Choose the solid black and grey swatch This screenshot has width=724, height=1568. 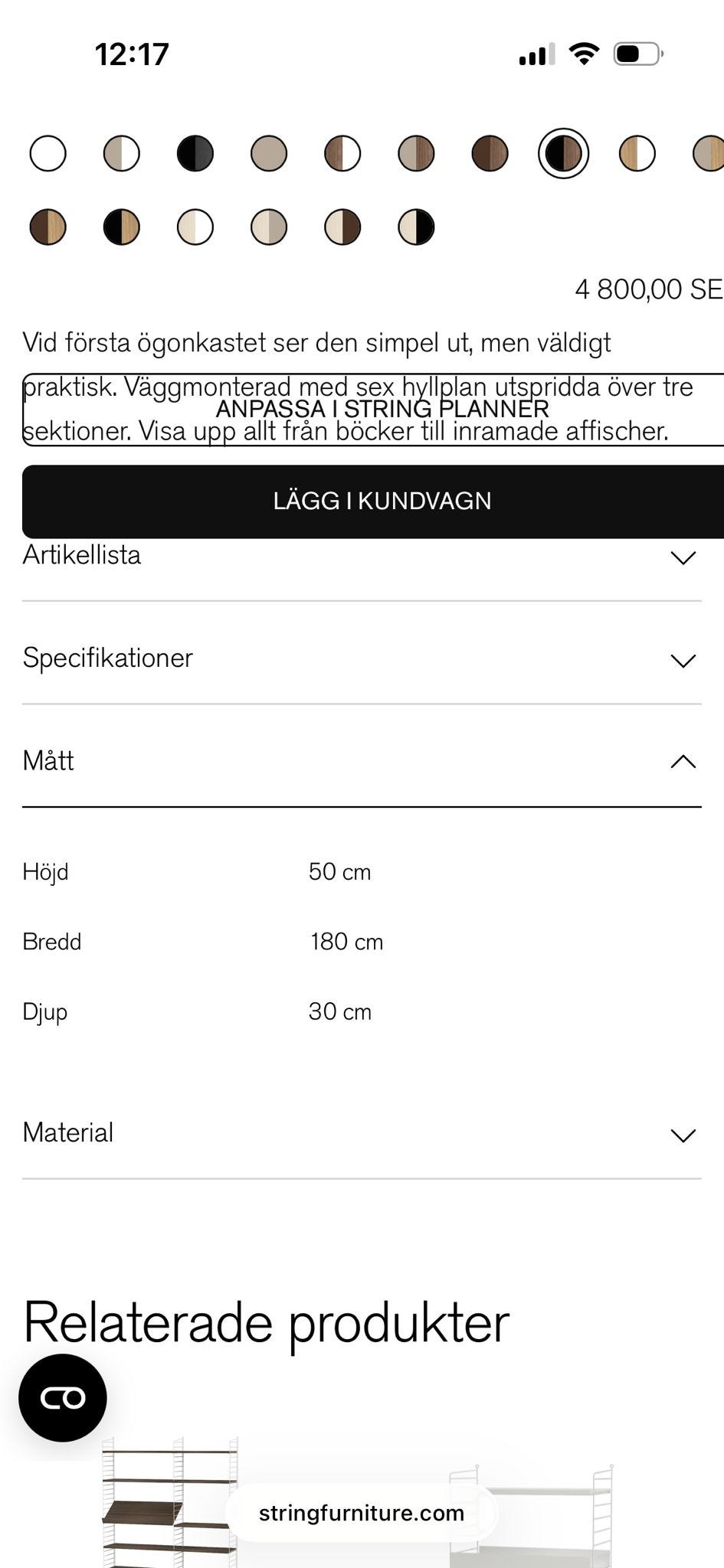pos(195,153)
